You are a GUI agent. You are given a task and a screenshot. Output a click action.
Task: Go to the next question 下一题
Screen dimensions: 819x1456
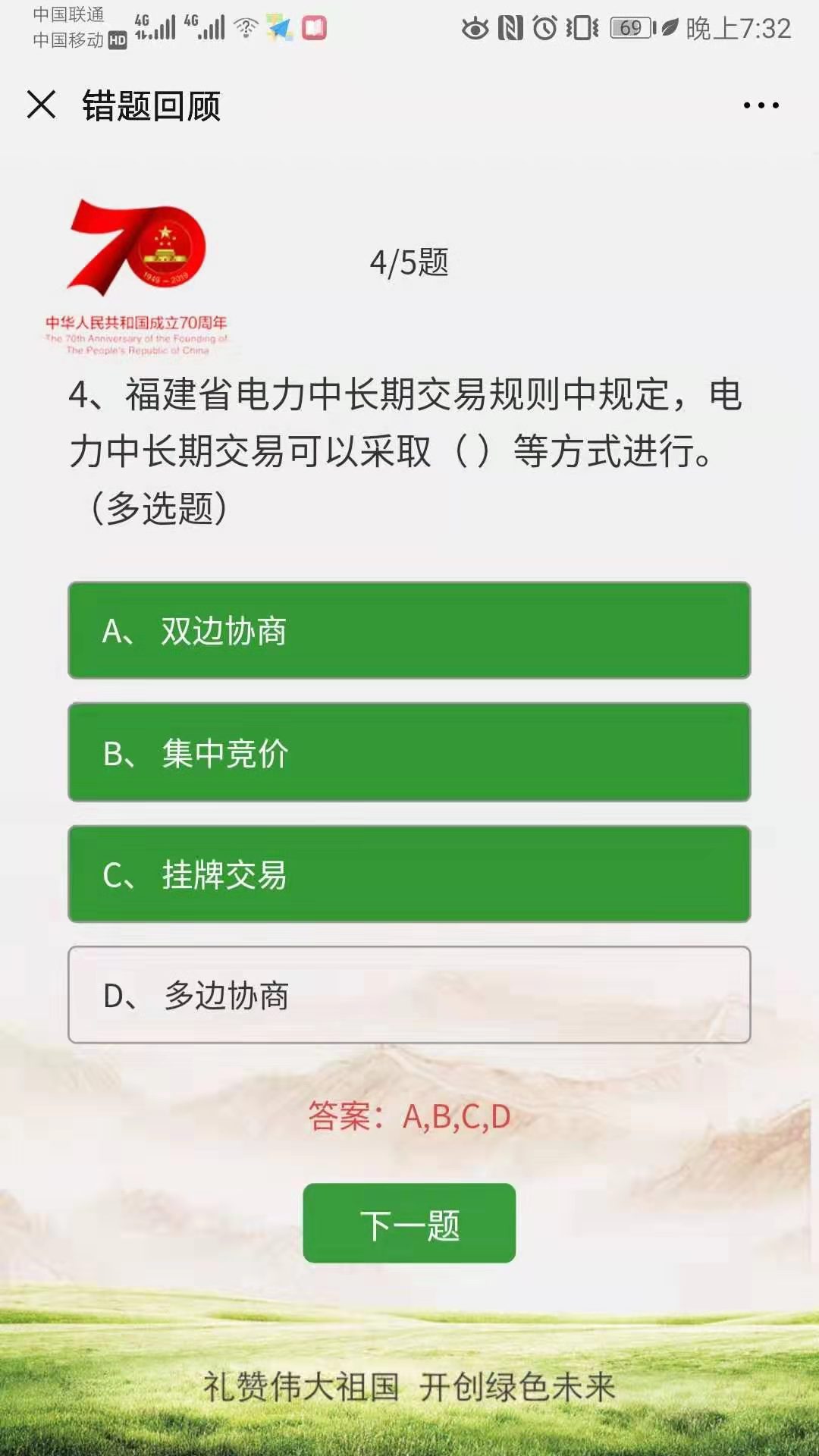tap(409, 1222)
